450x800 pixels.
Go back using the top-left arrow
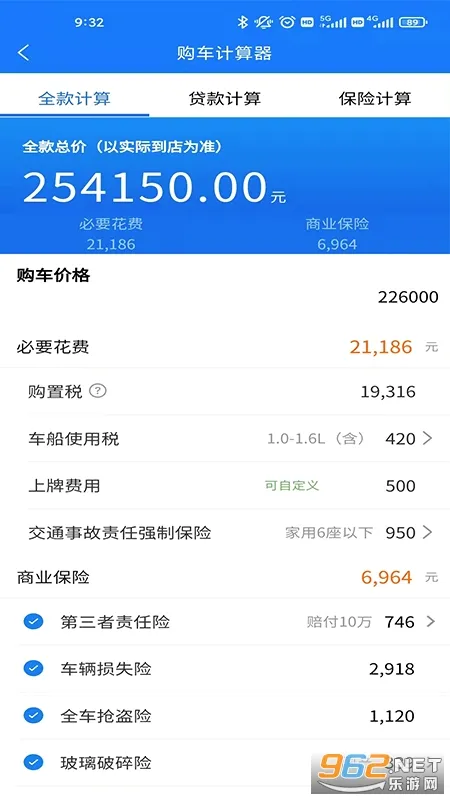tap(23, 53)
